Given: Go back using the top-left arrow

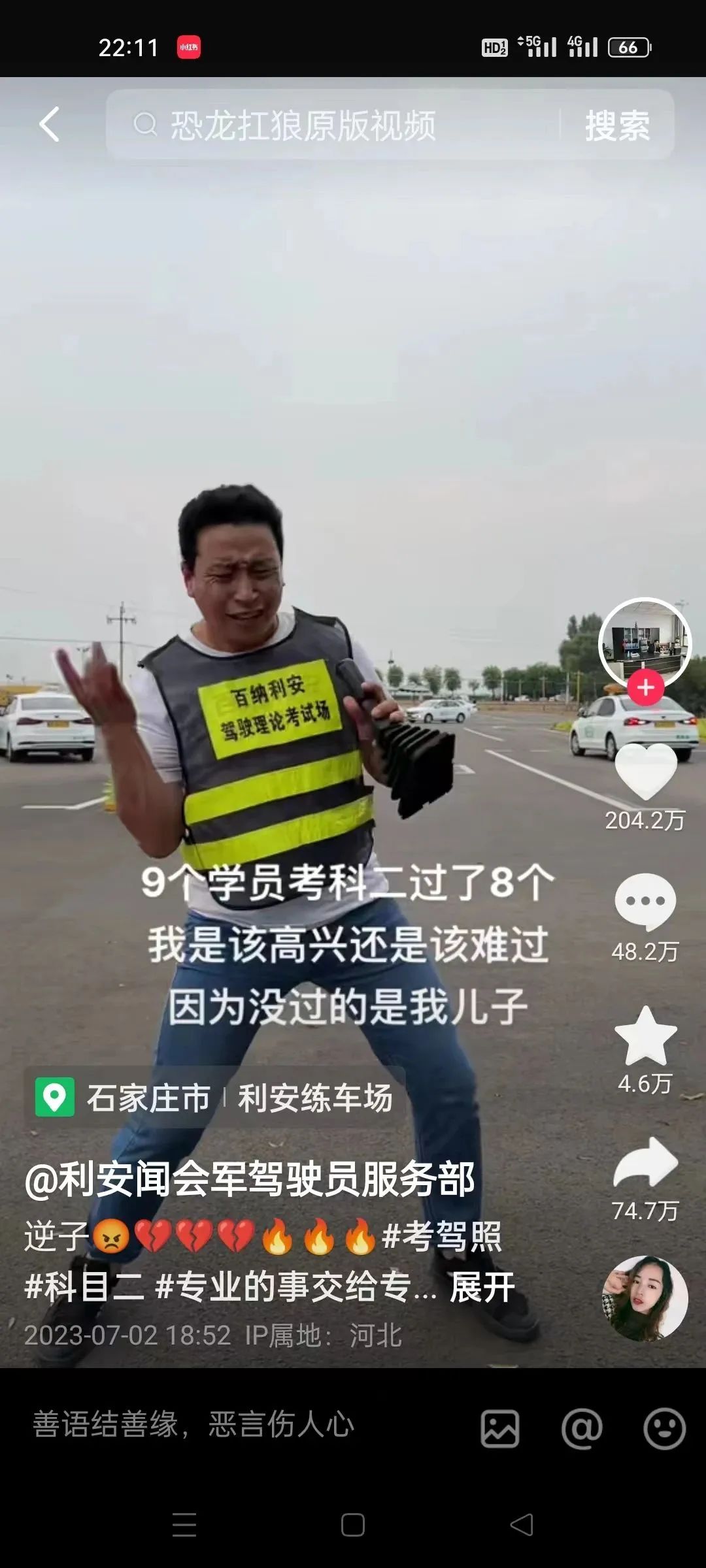Looking at the screenshot, I should [x=50, y=124].
